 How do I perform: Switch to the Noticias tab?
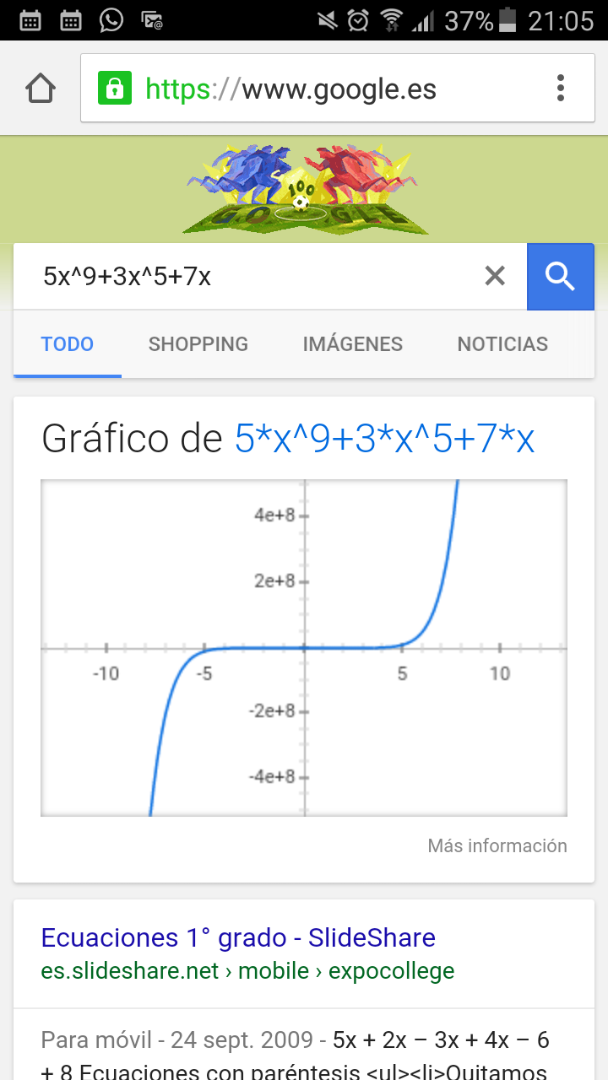(x=502, y=344)
